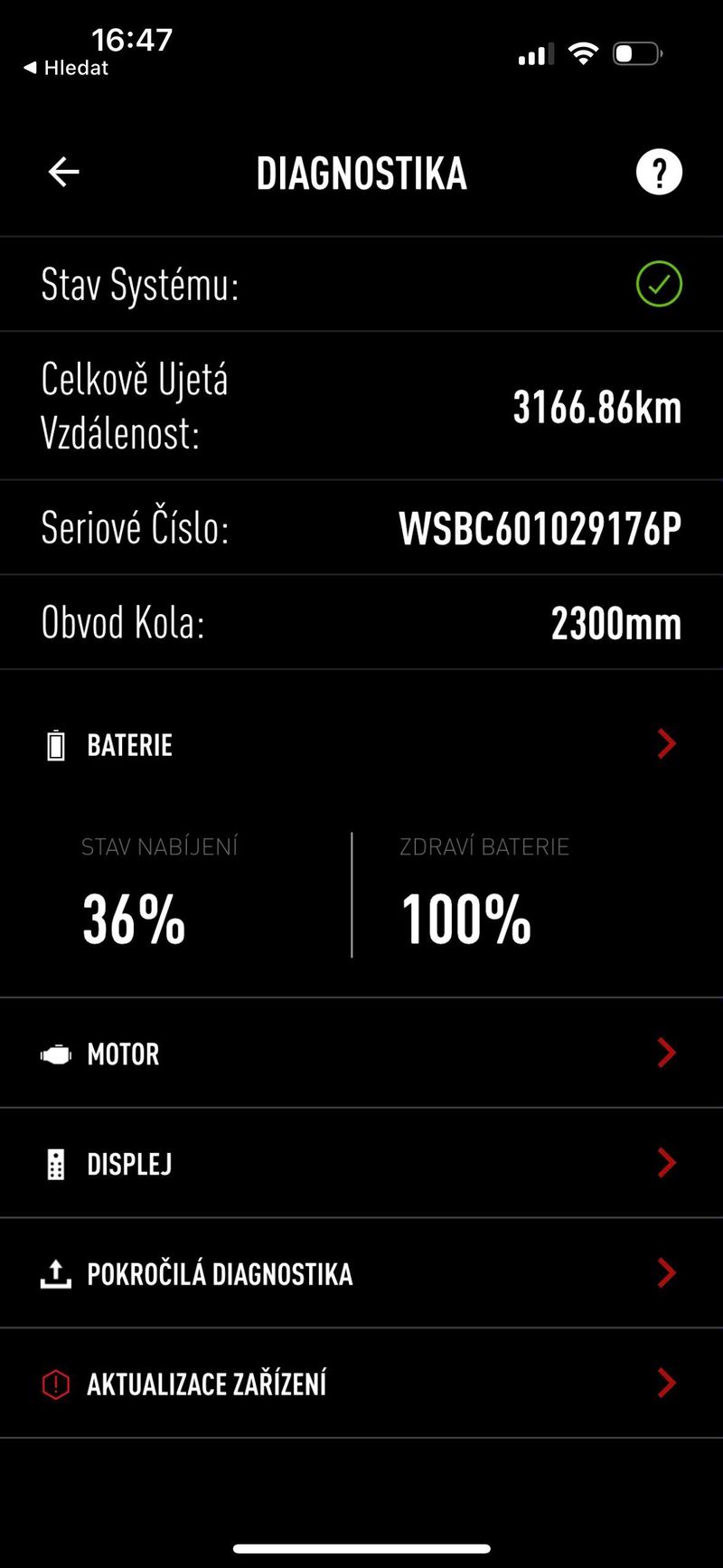This screenshot has height=1568, width=723.
Task: Open the Baterie section
Action: [x=361, y=745]
